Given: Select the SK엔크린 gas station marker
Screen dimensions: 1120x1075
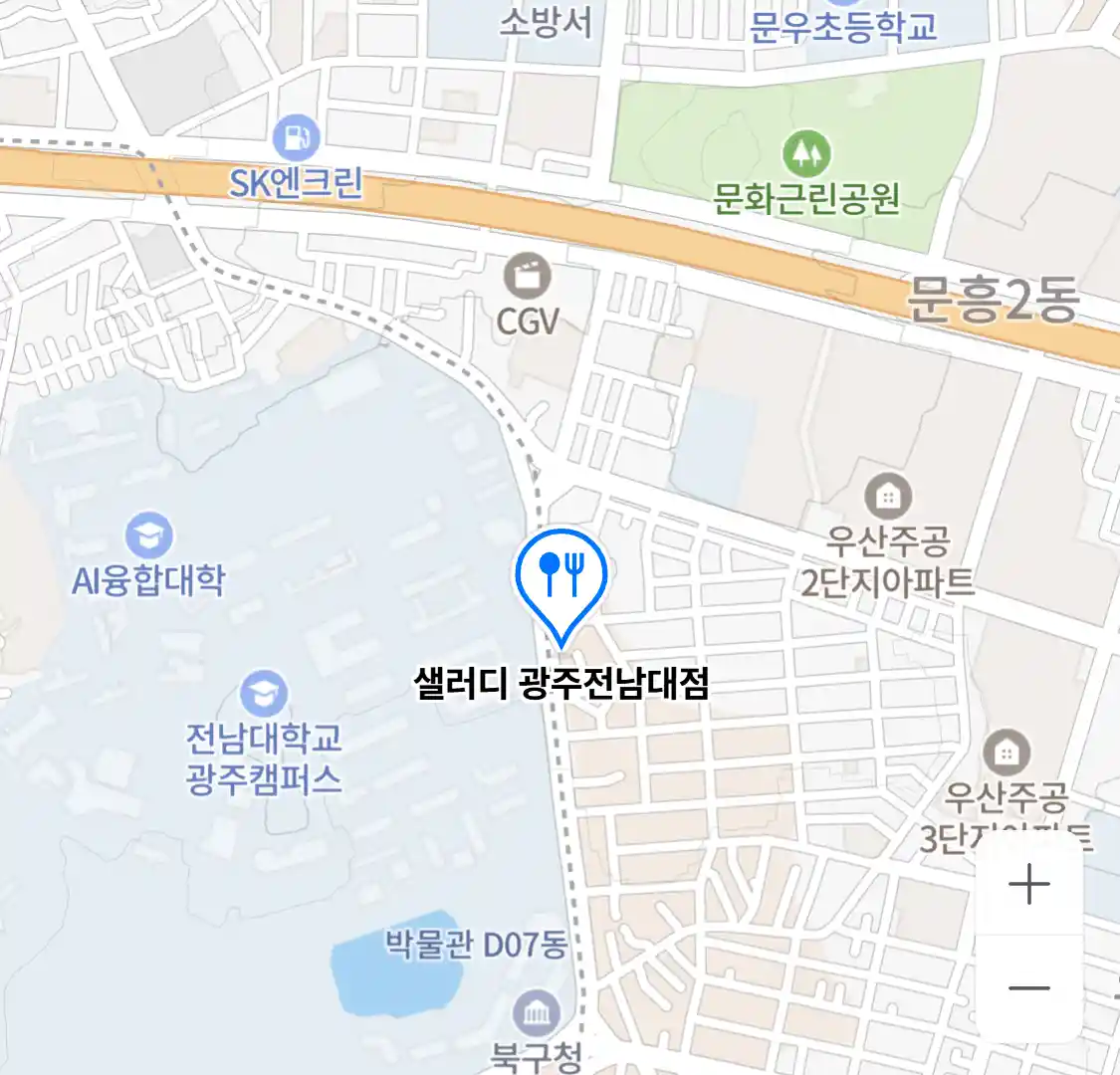Looking at the screenshot, I should 296,137.
